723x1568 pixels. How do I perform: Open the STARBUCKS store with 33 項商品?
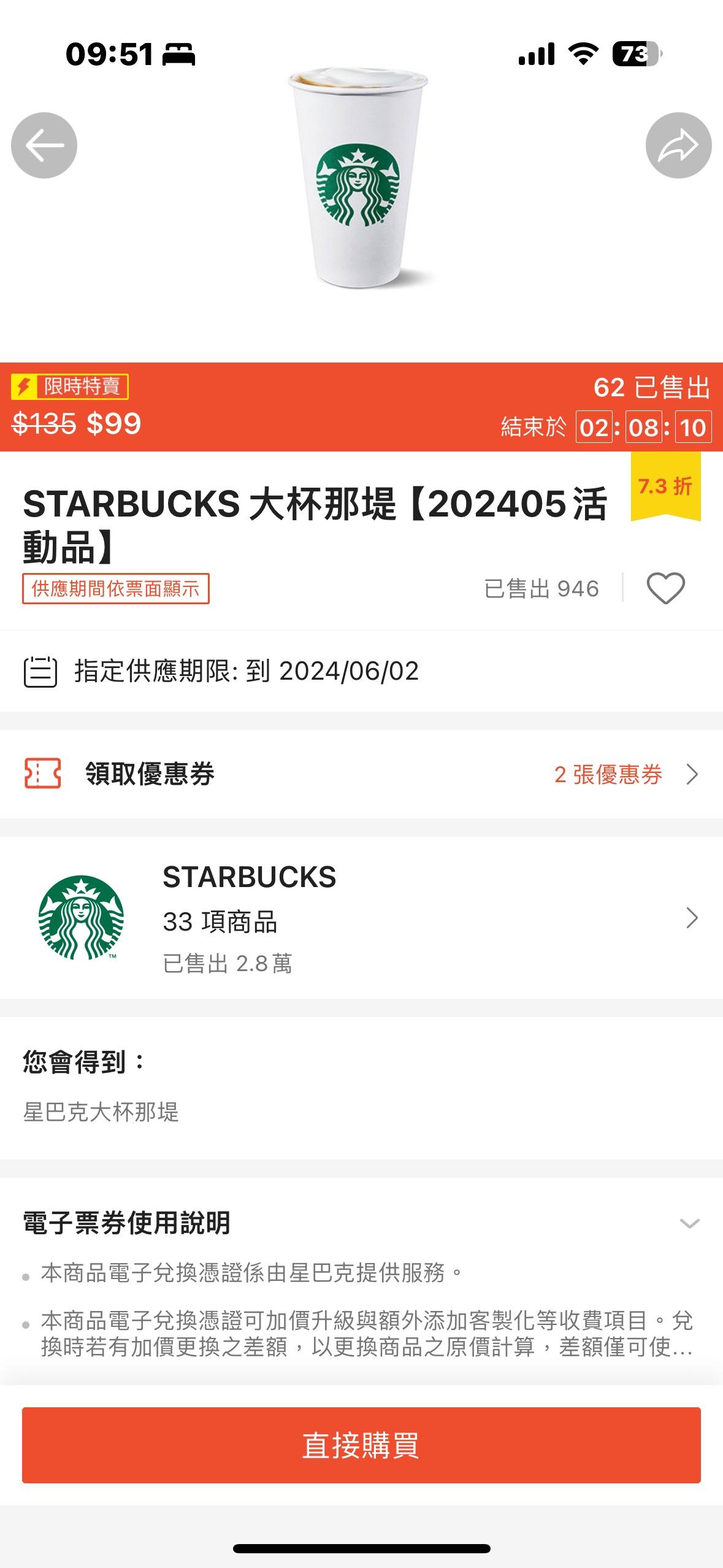pyautogui.click(x=361, y=918)
